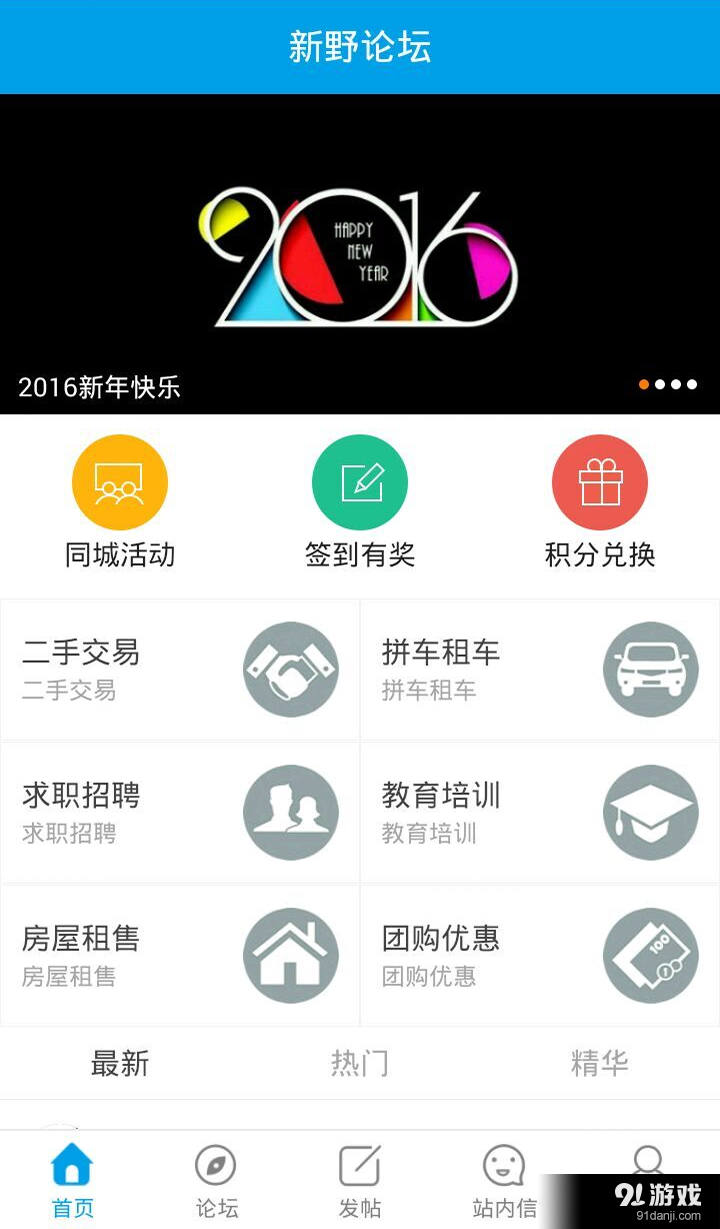
Task: Open the 站内信 messages icon
Action: [x=503, y=1165]
